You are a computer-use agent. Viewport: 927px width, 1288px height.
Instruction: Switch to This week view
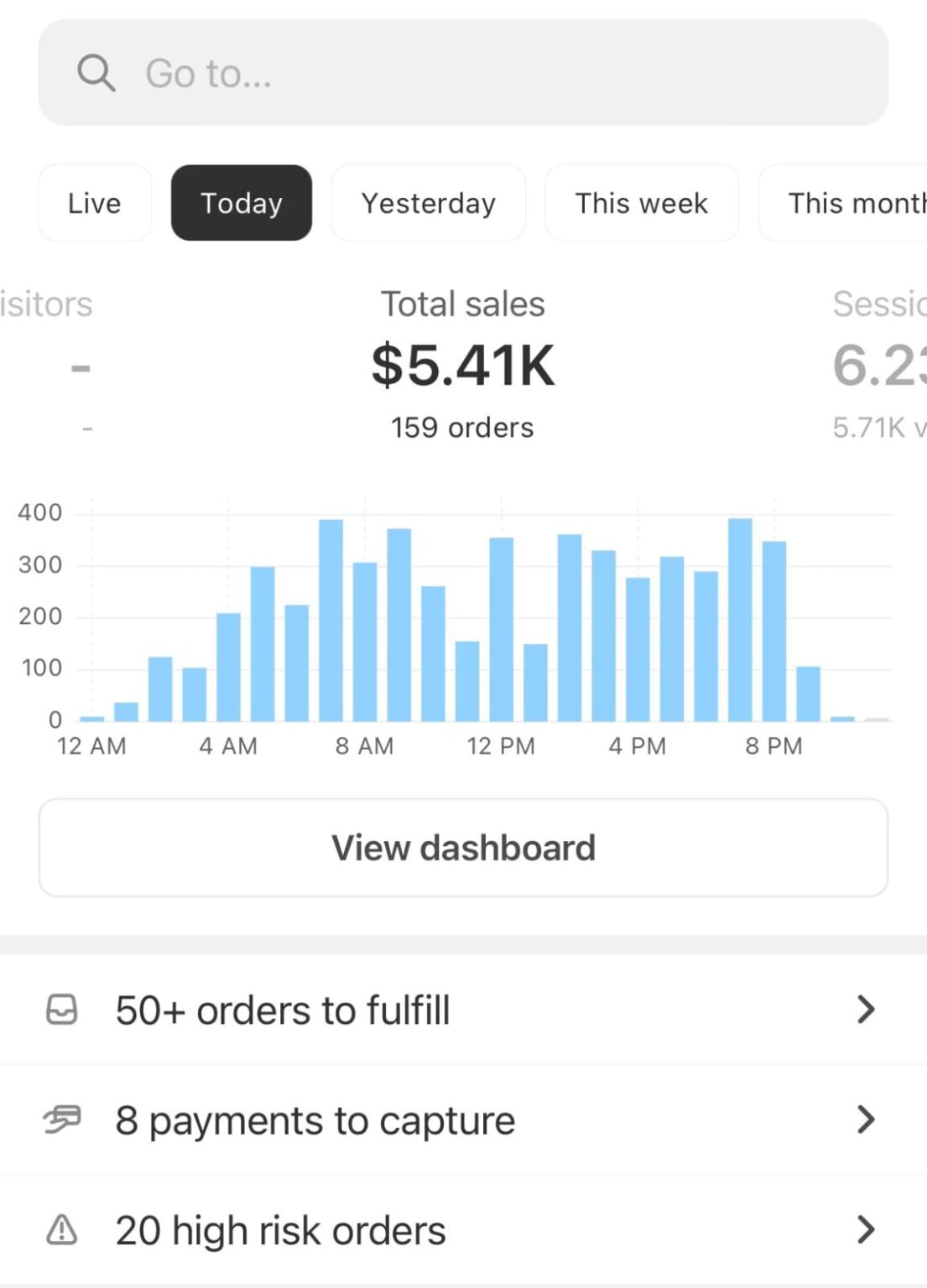point(642,203)
